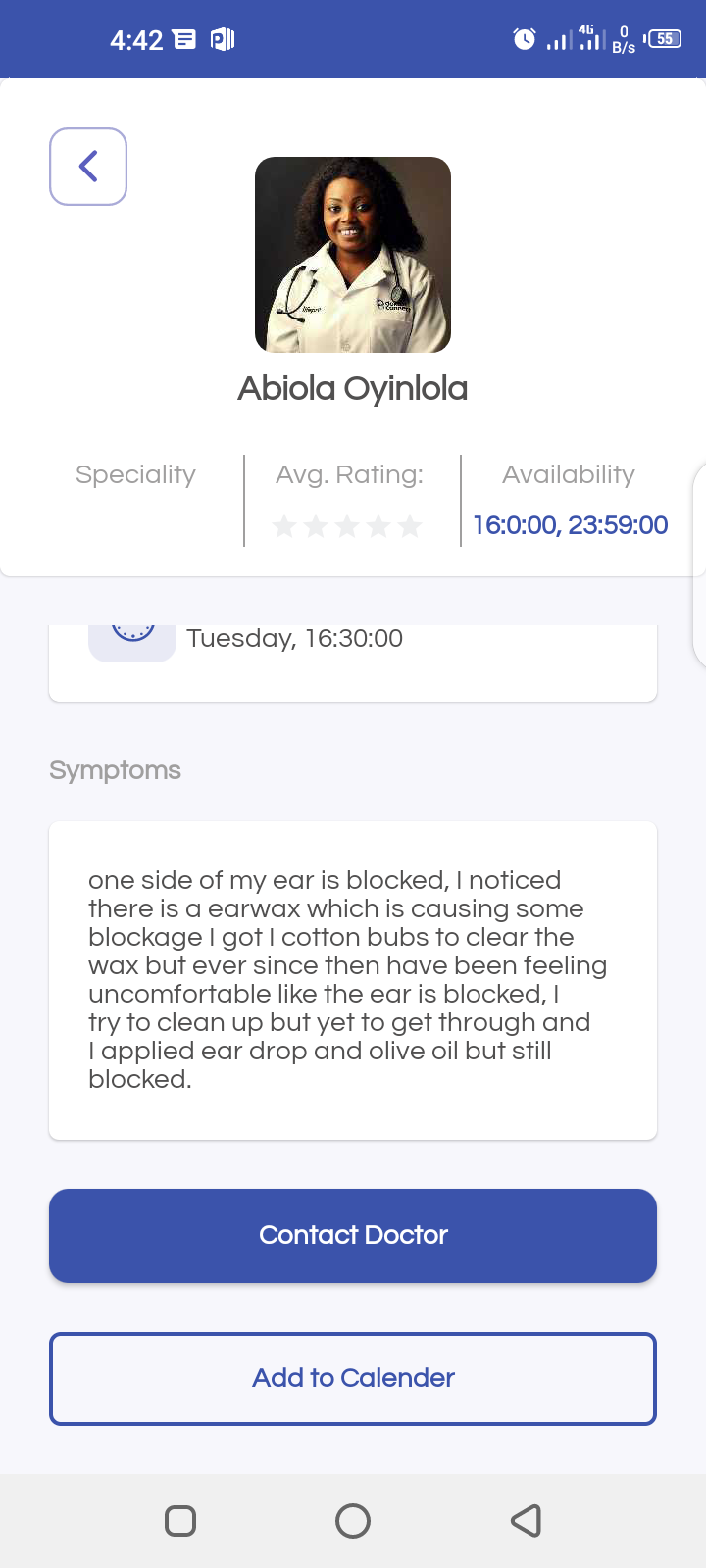Go to the phone's home screen
Screen dimensions: 706x1568
353,1521
